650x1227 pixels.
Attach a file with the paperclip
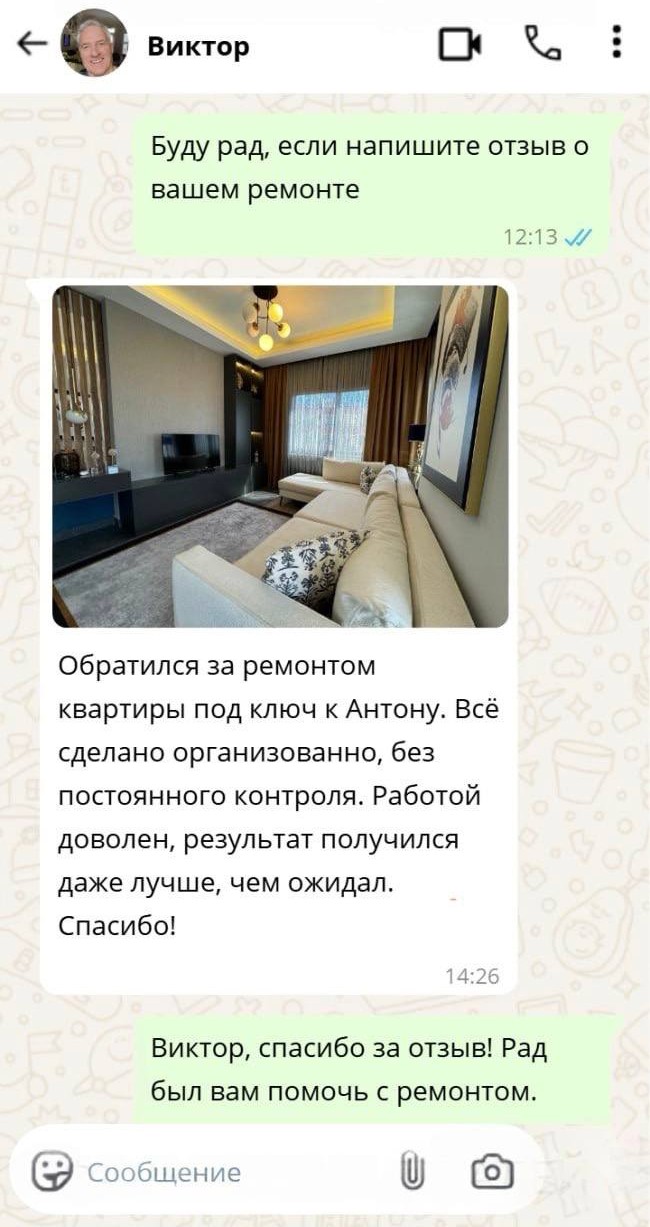[x=412, y=1171]
